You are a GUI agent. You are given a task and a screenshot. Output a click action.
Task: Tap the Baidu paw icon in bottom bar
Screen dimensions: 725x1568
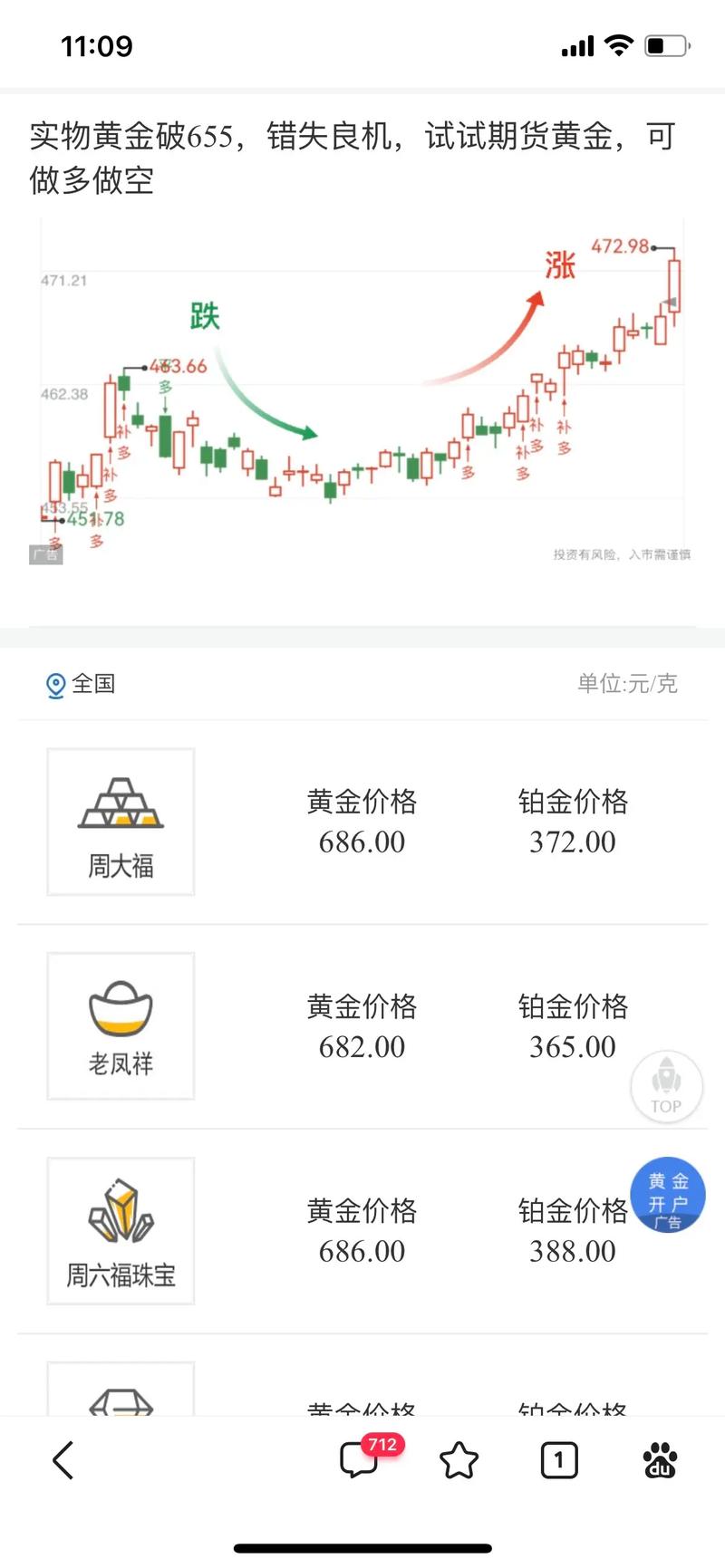[659, 1459]
